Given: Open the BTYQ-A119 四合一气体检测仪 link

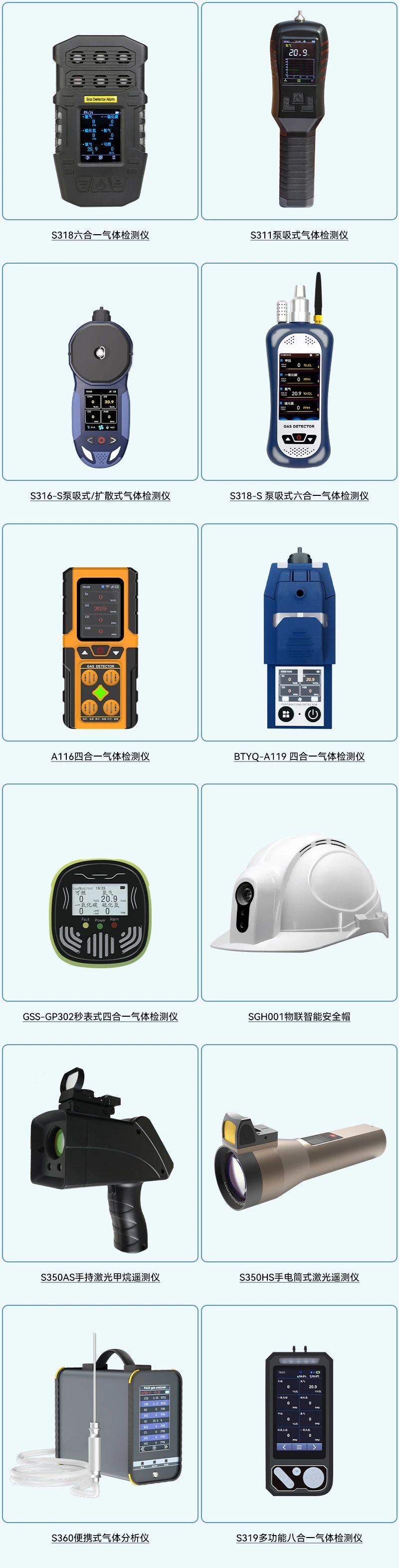Looking at the screenshot, I should 299,756.
